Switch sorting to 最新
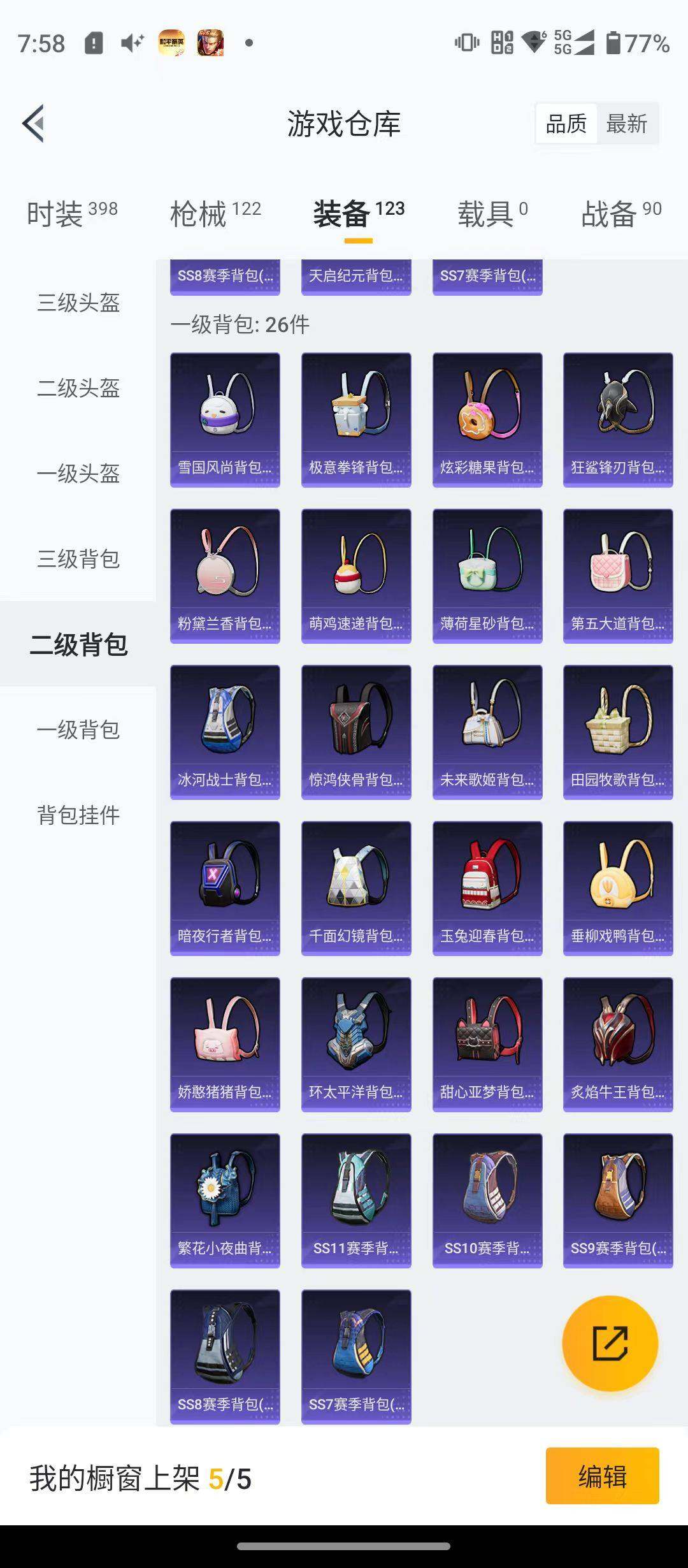 (x=627, y=124)
